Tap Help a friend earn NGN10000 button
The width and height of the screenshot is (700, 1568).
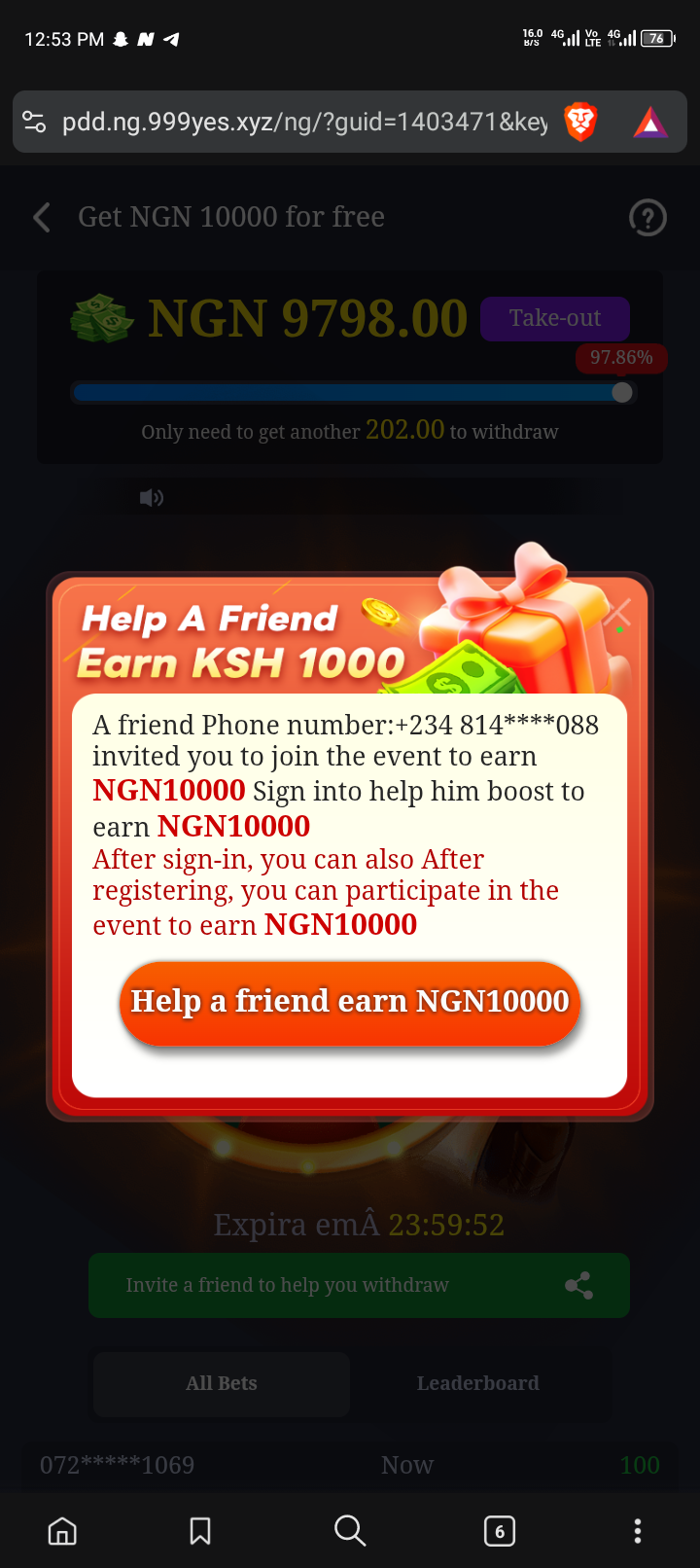coord(350,1003)
